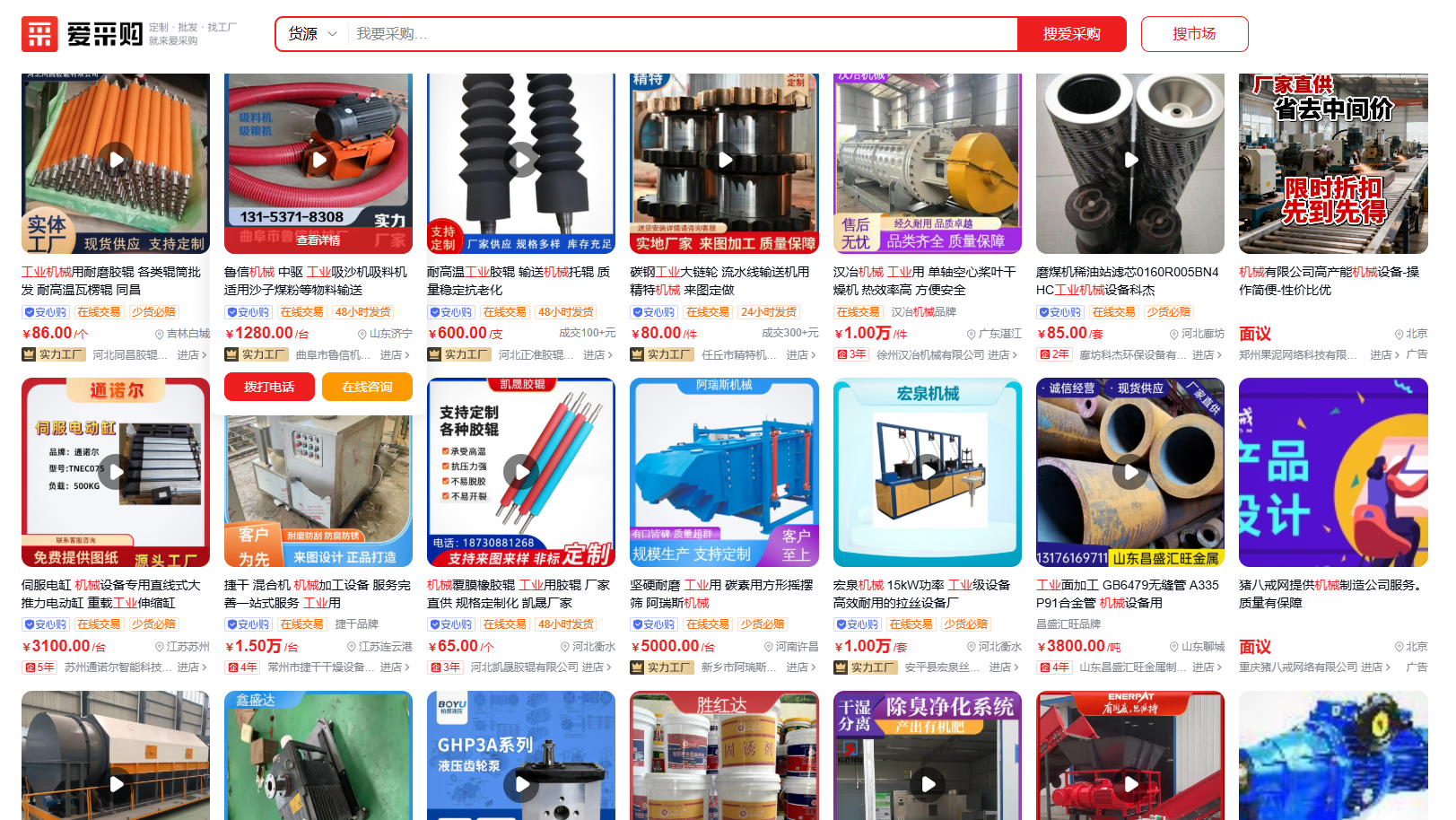
Task: Open the 磨煤机稀油站滤芯 product card
Action: click(1128, 280)
